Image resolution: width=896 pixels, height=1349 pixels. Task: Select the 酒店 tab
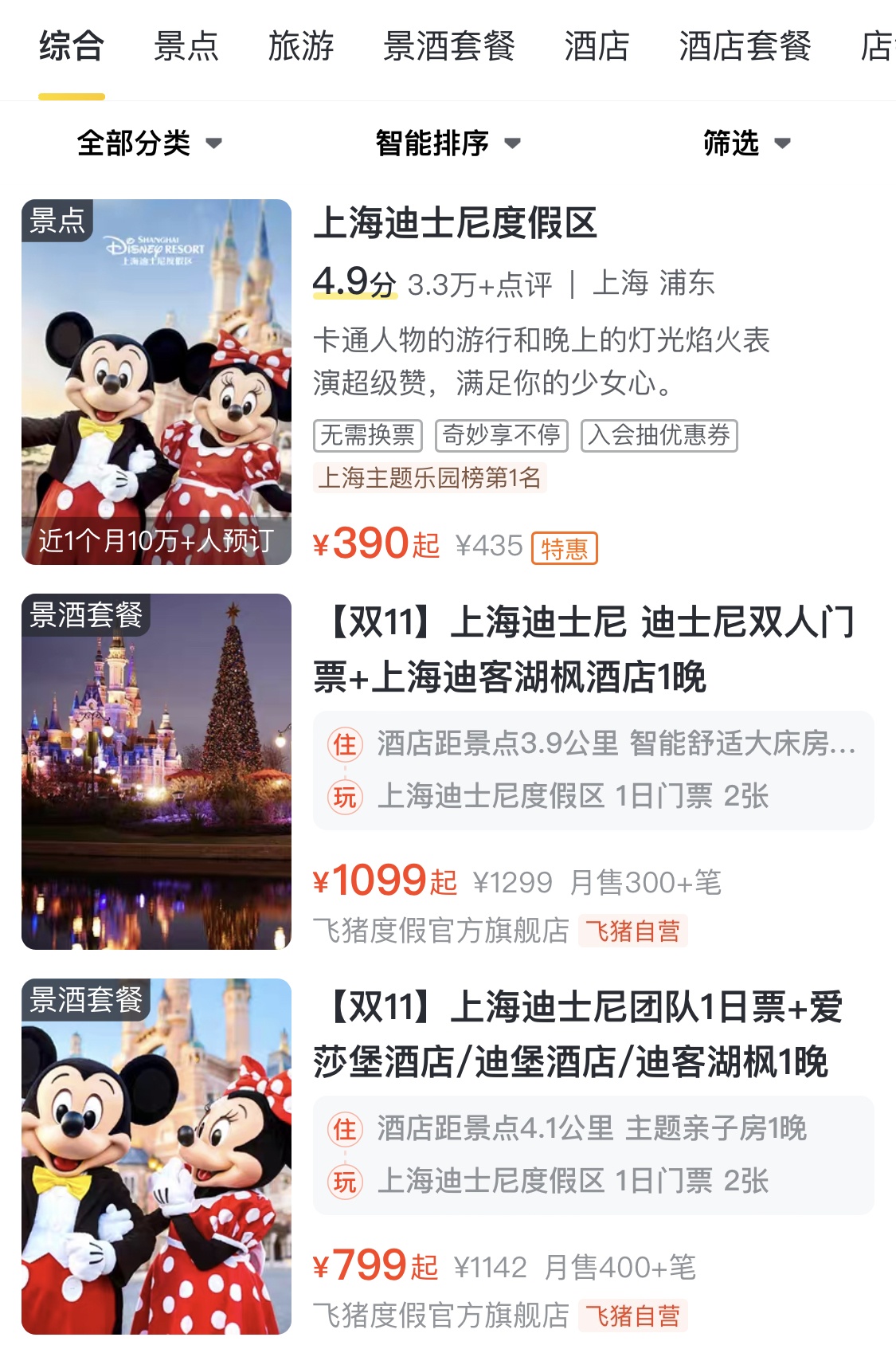[x=597, y=46]
